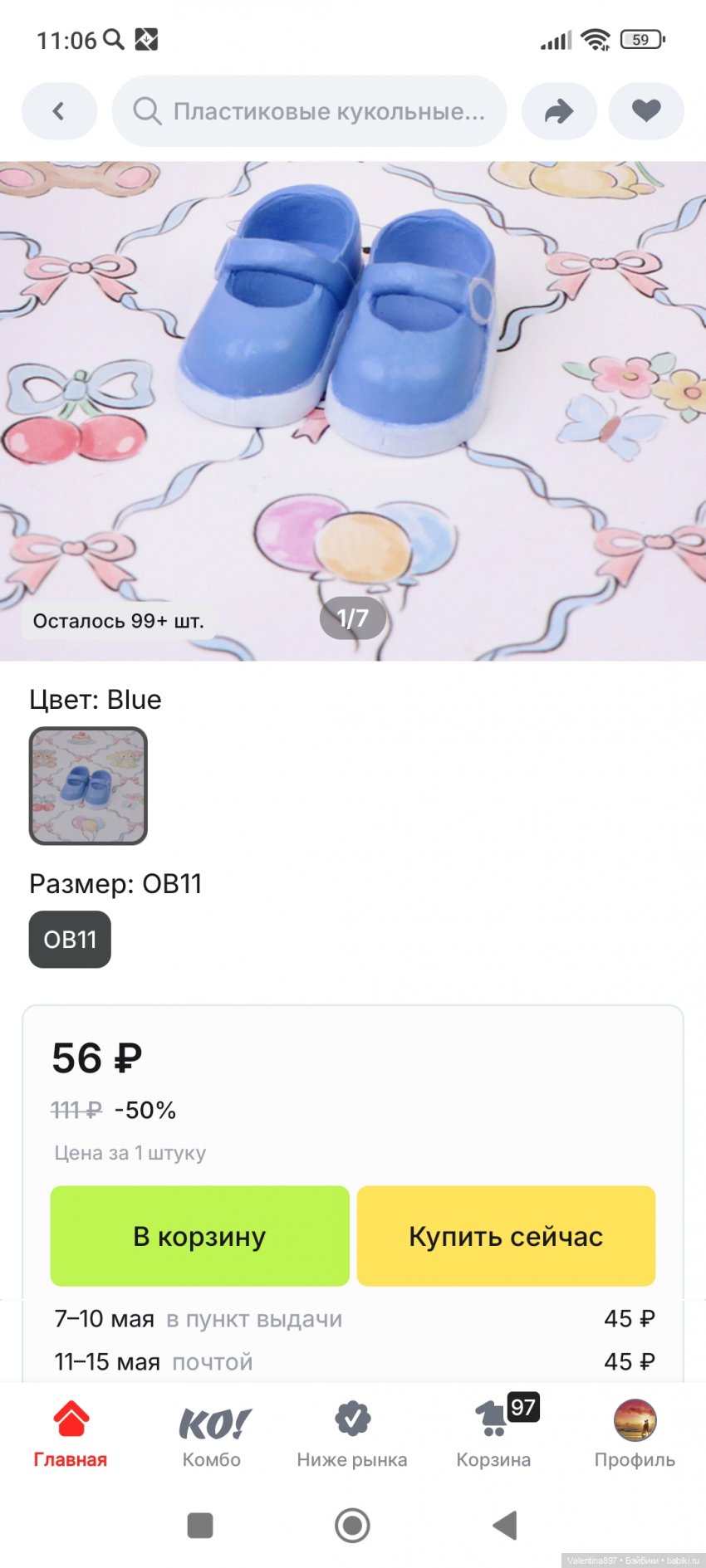Tap the В корзину button

coord(199,1235)
